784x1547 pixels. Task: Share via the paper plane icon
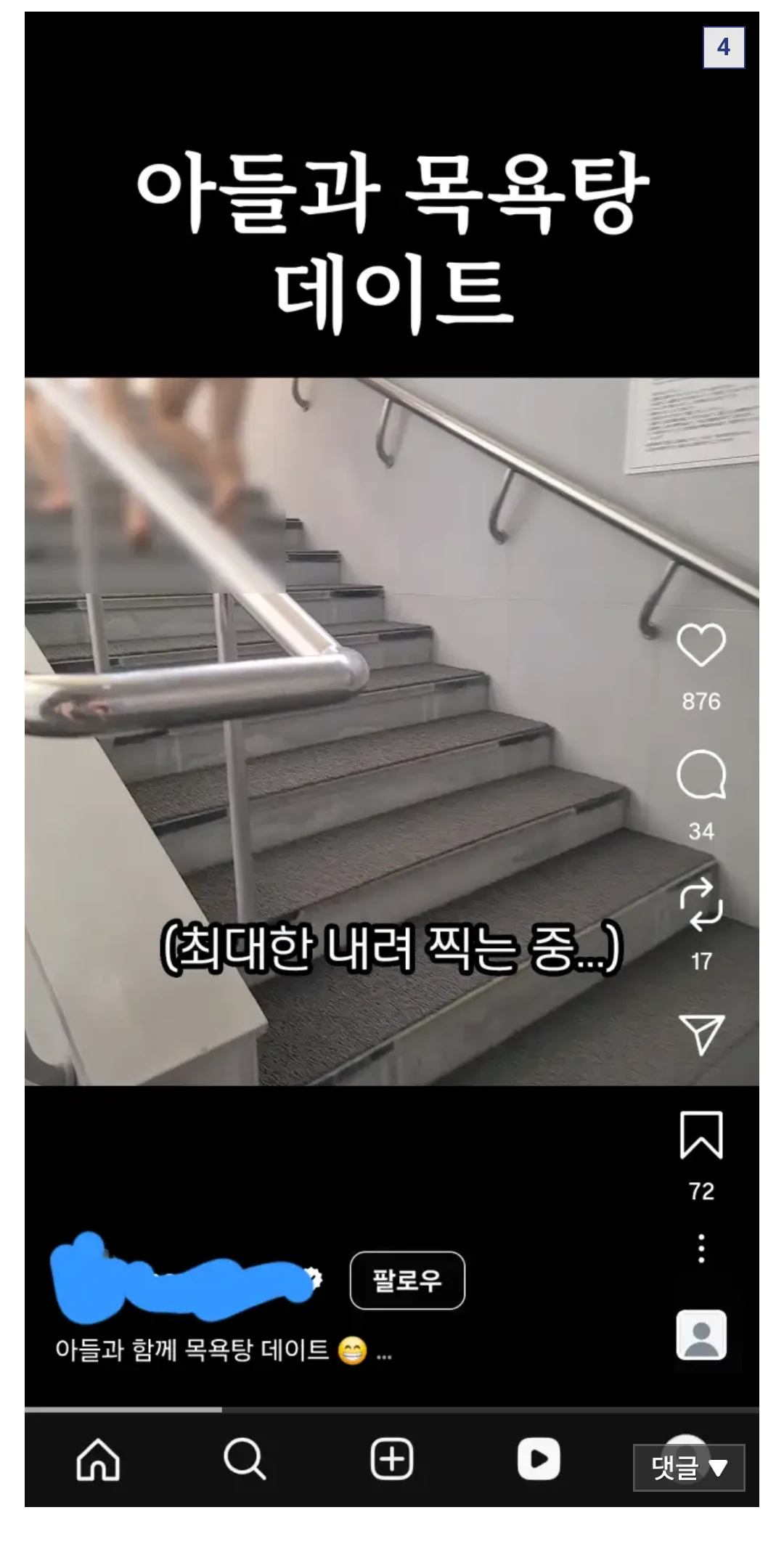[x=701, y=1034]
